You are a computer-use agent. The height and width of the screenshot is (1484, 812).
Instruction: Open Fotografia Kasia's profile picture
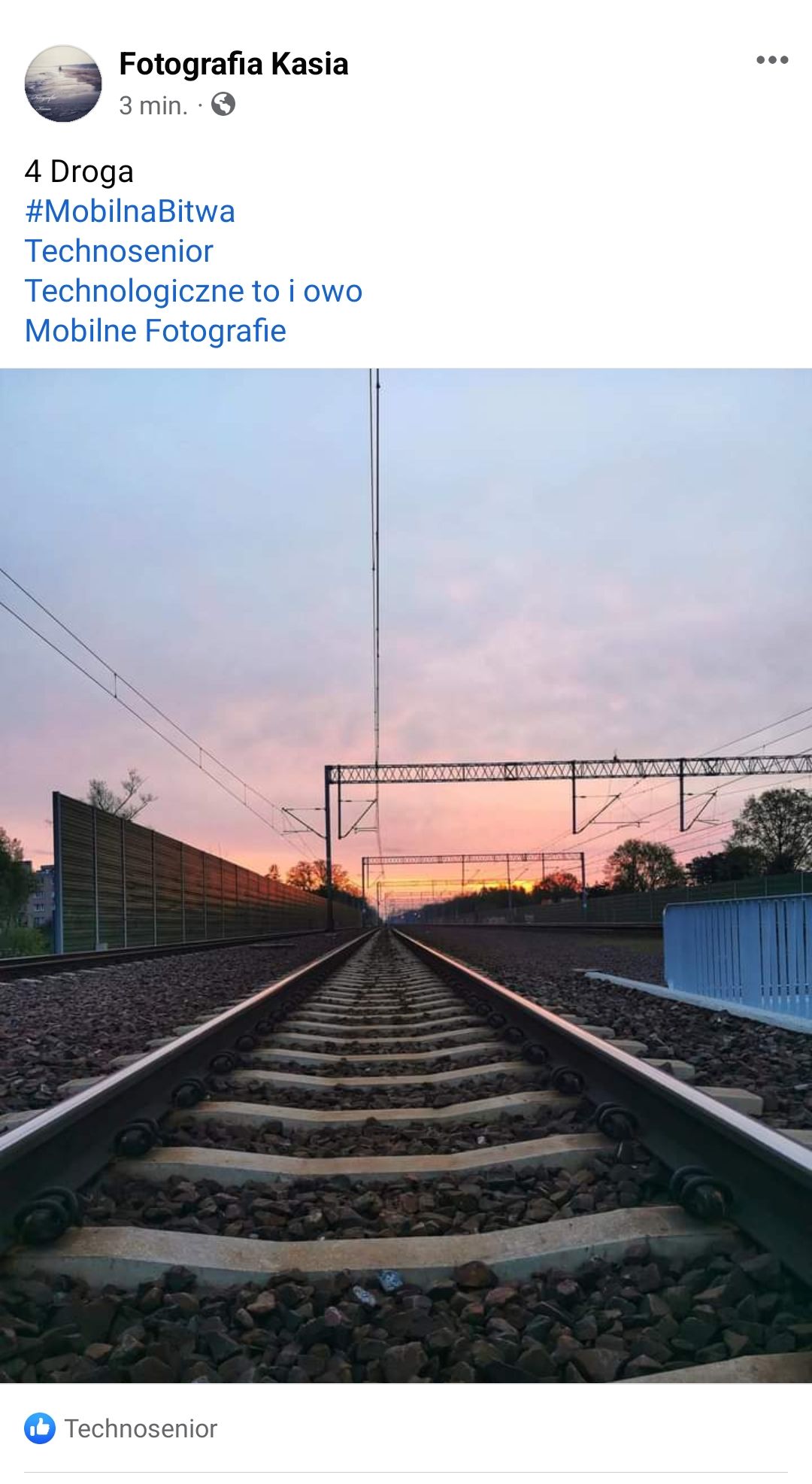(x=63, y=83)
